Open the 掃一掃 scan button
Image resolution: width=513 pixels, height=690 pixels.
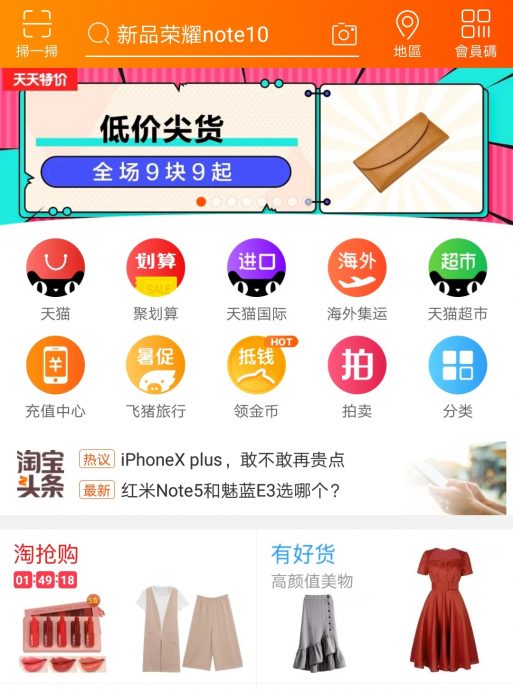[x=37, y=34]
